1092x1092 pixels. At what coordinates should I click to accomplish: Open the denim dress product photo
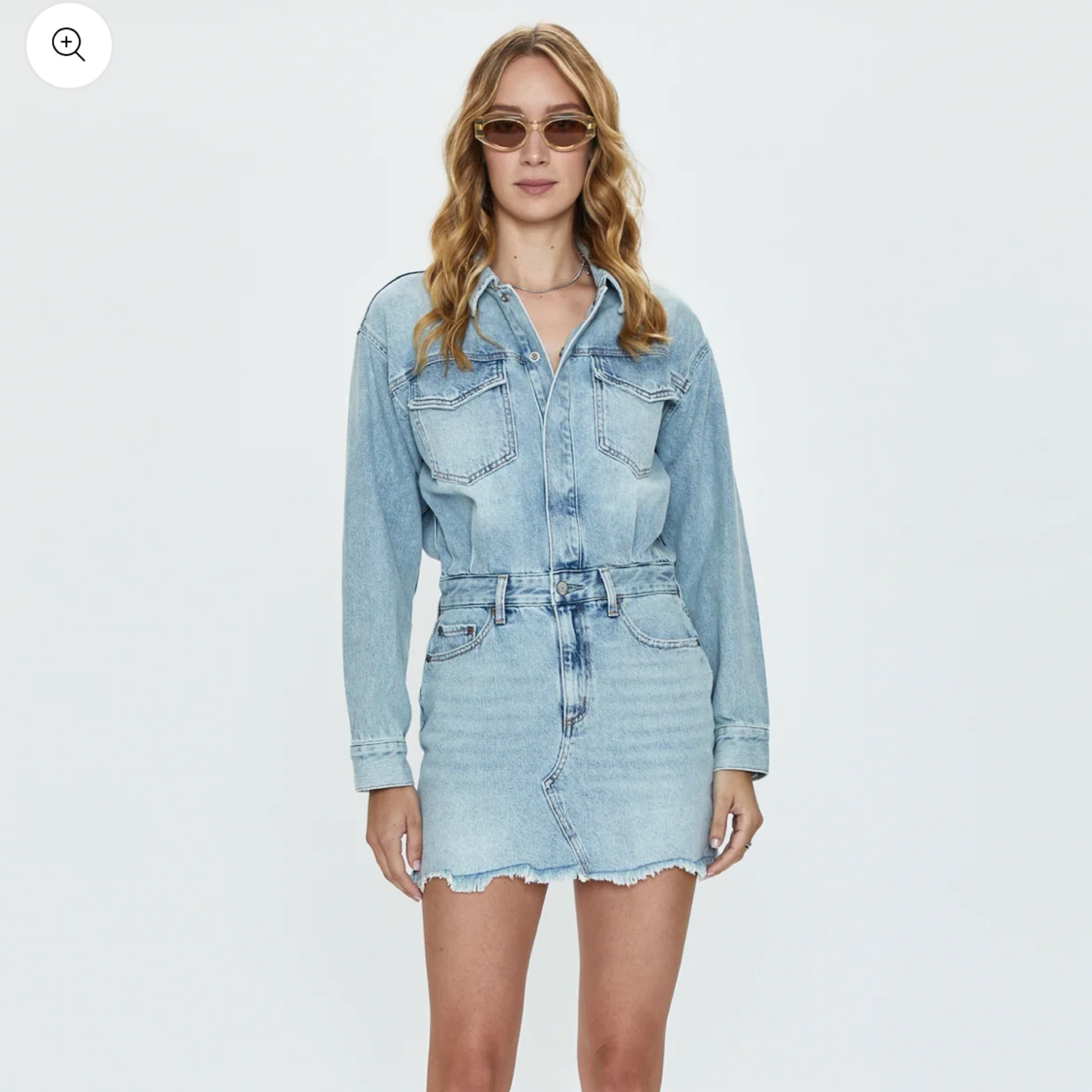pos(557,565)
